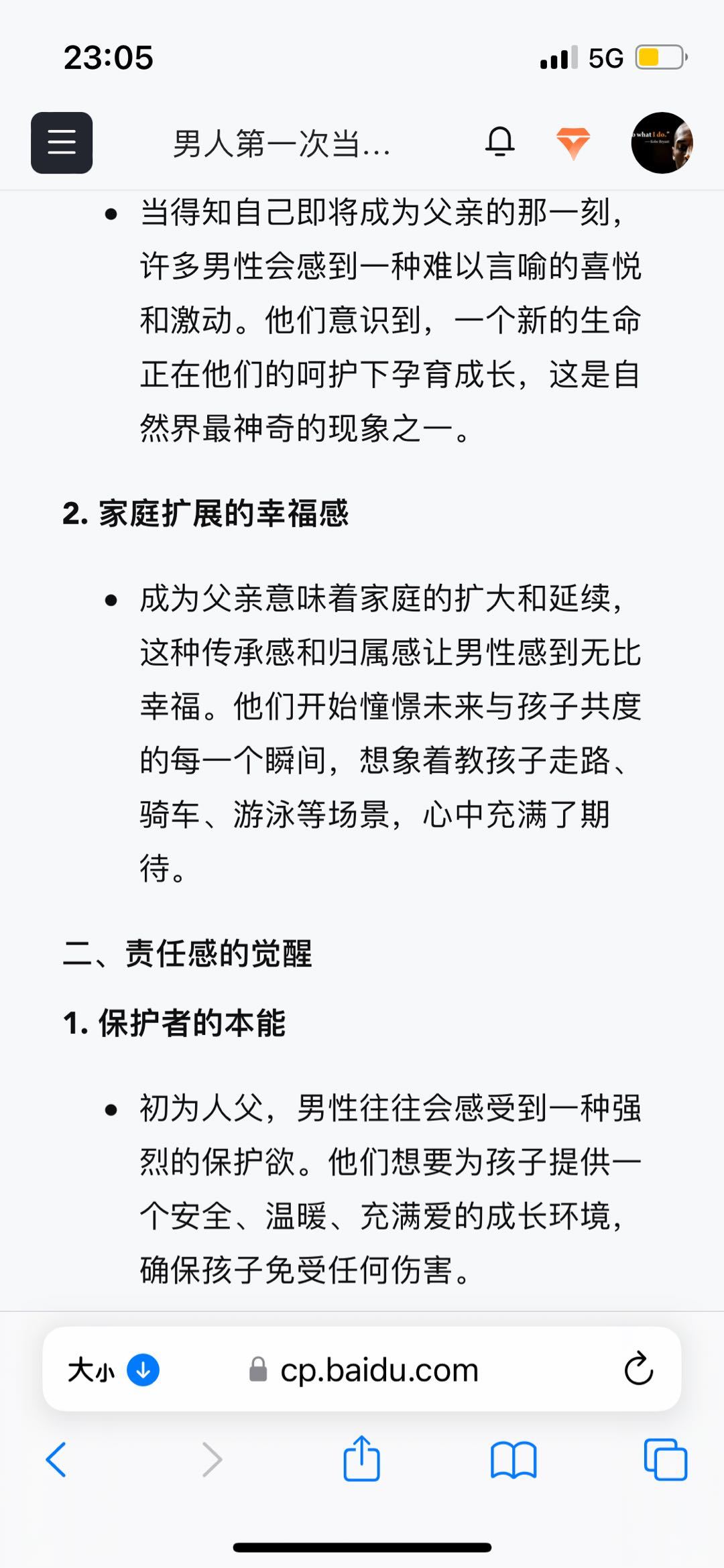
Task: Open the profile avatar
Action: pyautogui.click(x=662, y=143)
